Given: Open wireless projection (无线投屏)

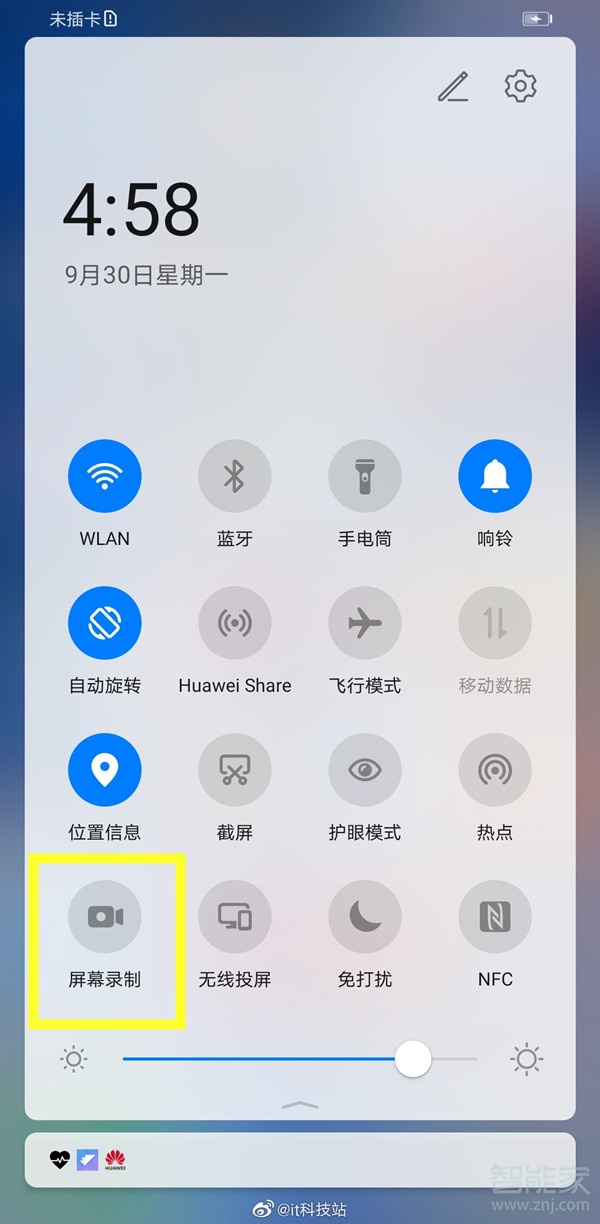Looking at the screenshot, I should (235, 917).
